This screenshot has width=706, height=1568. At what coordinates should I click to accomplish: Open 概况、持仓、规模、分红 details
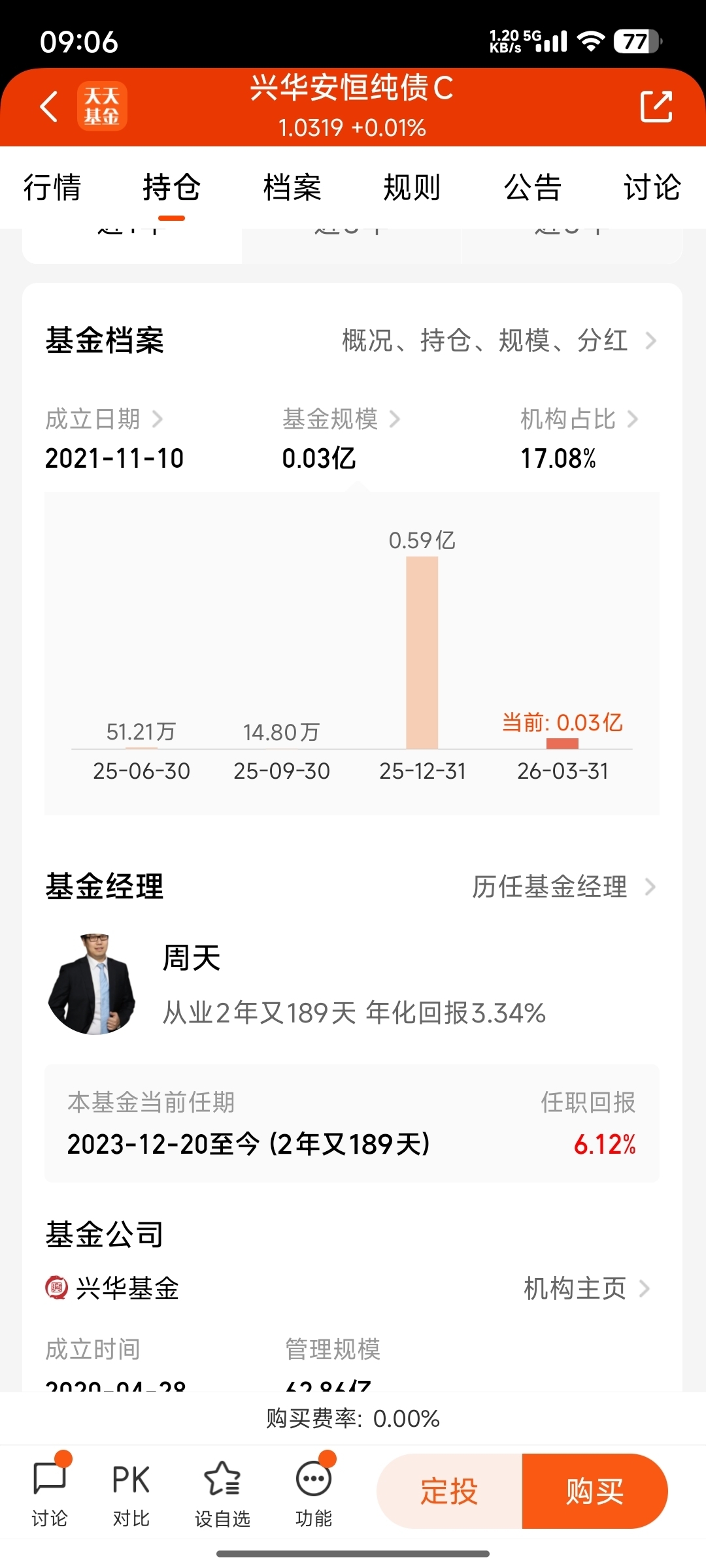[x=499, y=340]
